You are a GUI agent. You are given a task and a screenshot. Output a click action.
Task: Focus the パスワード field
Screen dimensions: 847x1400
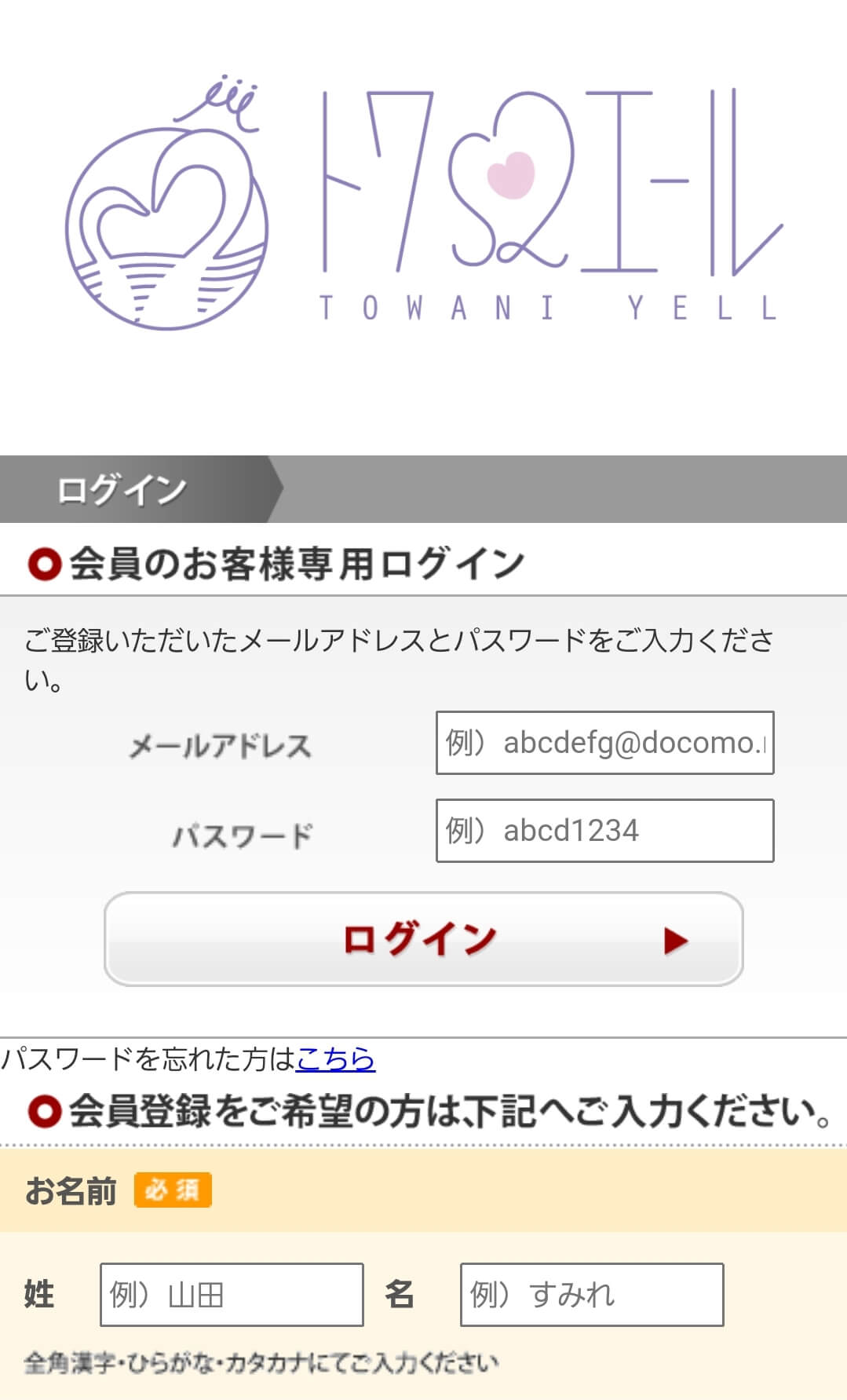pos(605,831)
